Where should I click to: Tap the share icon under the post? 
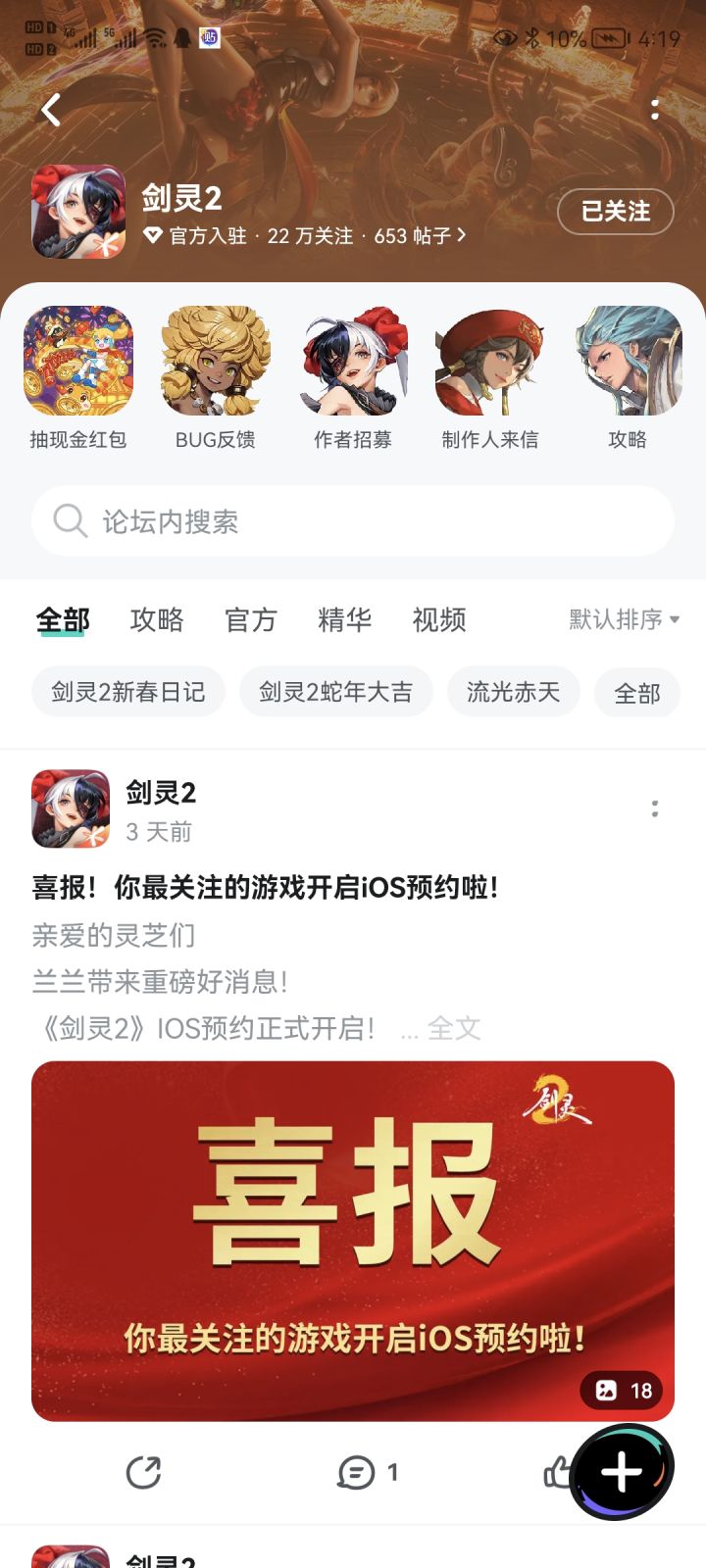pos(144,1472)
